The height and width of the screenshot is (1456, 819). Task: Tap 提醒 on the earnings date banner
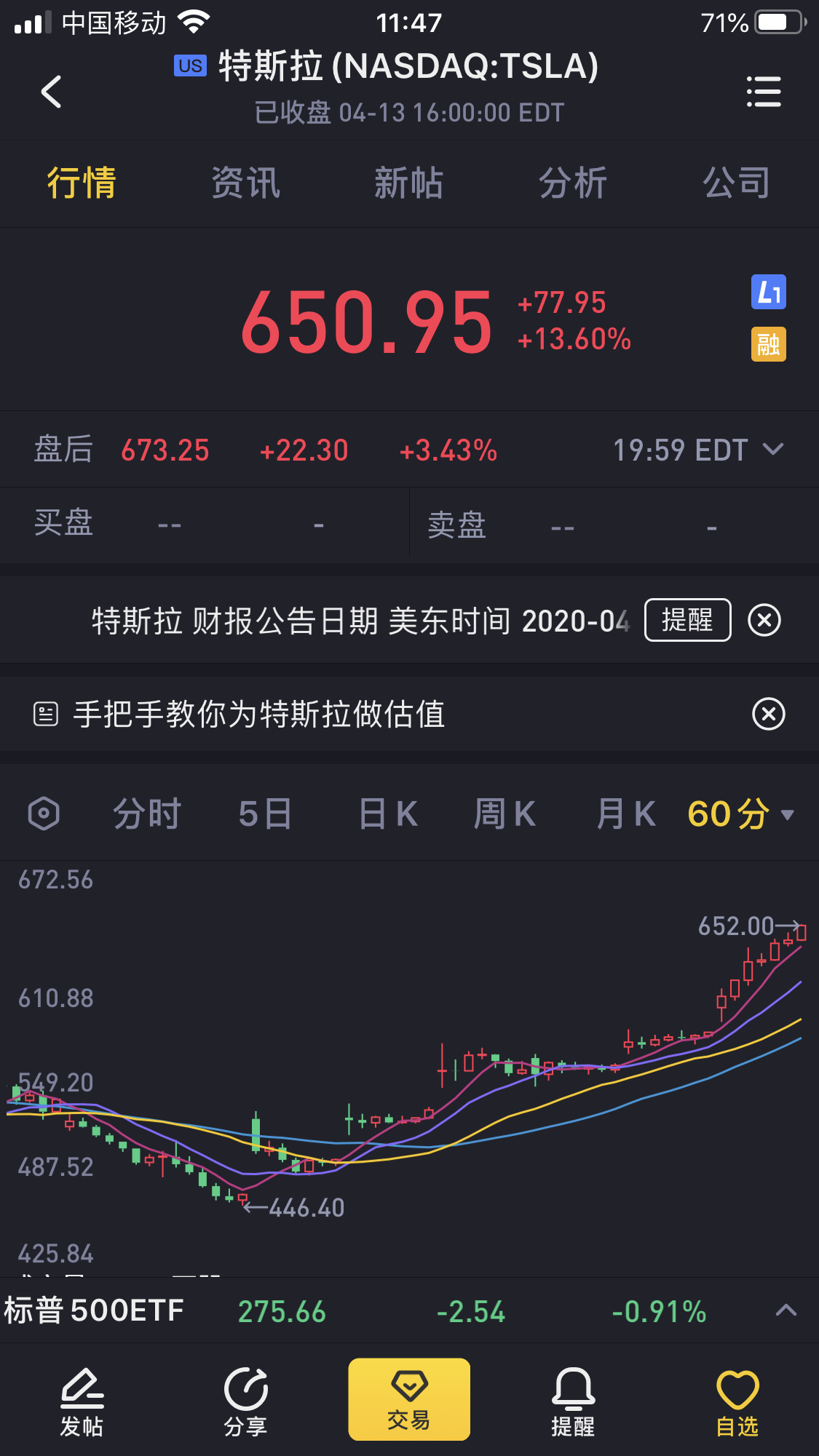pos(687,620)
